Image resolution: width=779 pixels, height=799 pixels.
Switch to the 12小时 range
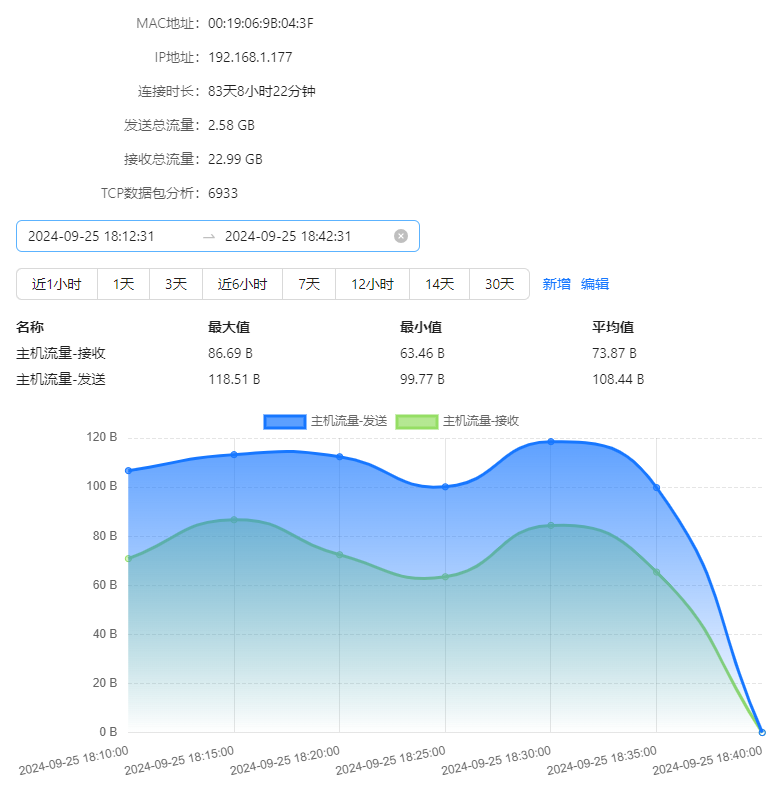(x=373, y=284)
